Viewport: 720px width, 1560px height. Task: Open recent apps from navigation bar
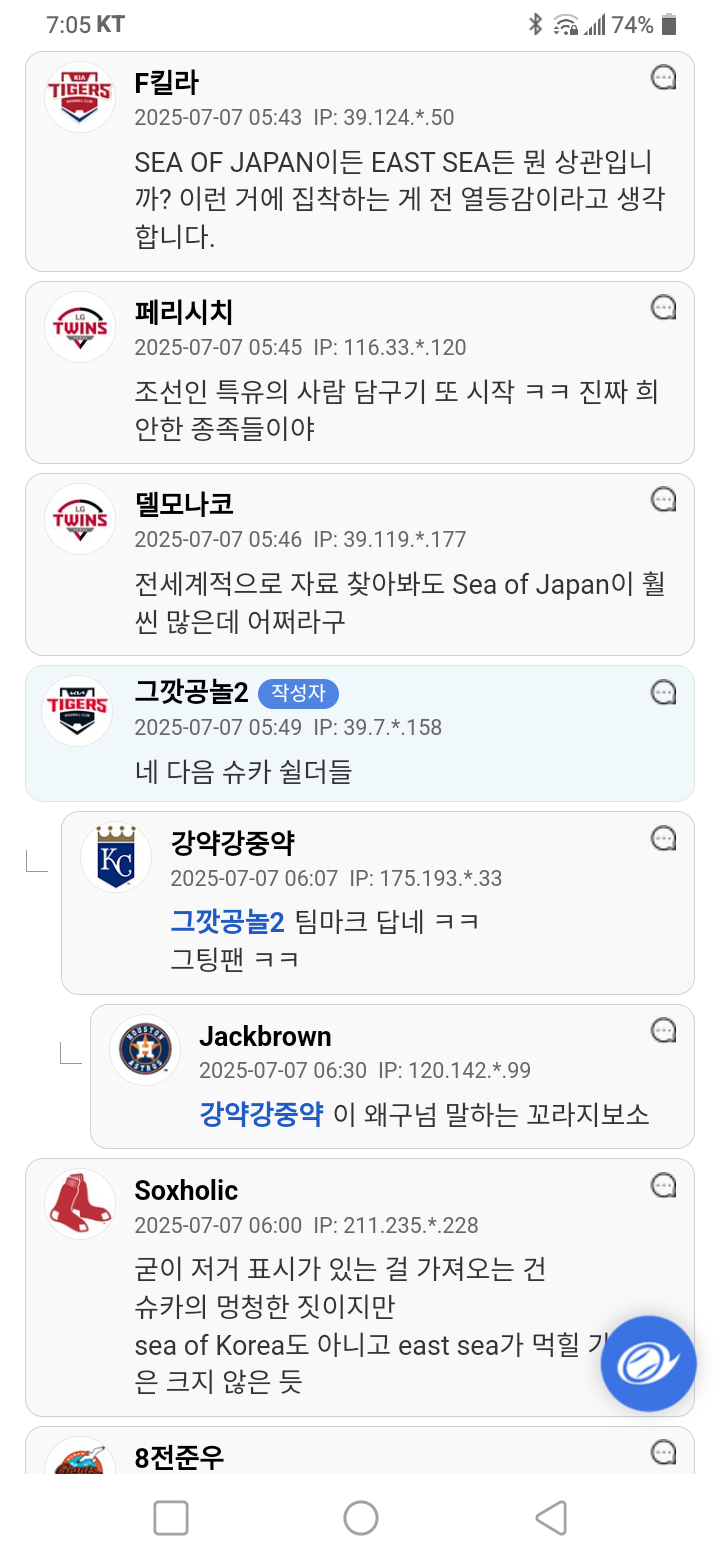coord(171,1518)
